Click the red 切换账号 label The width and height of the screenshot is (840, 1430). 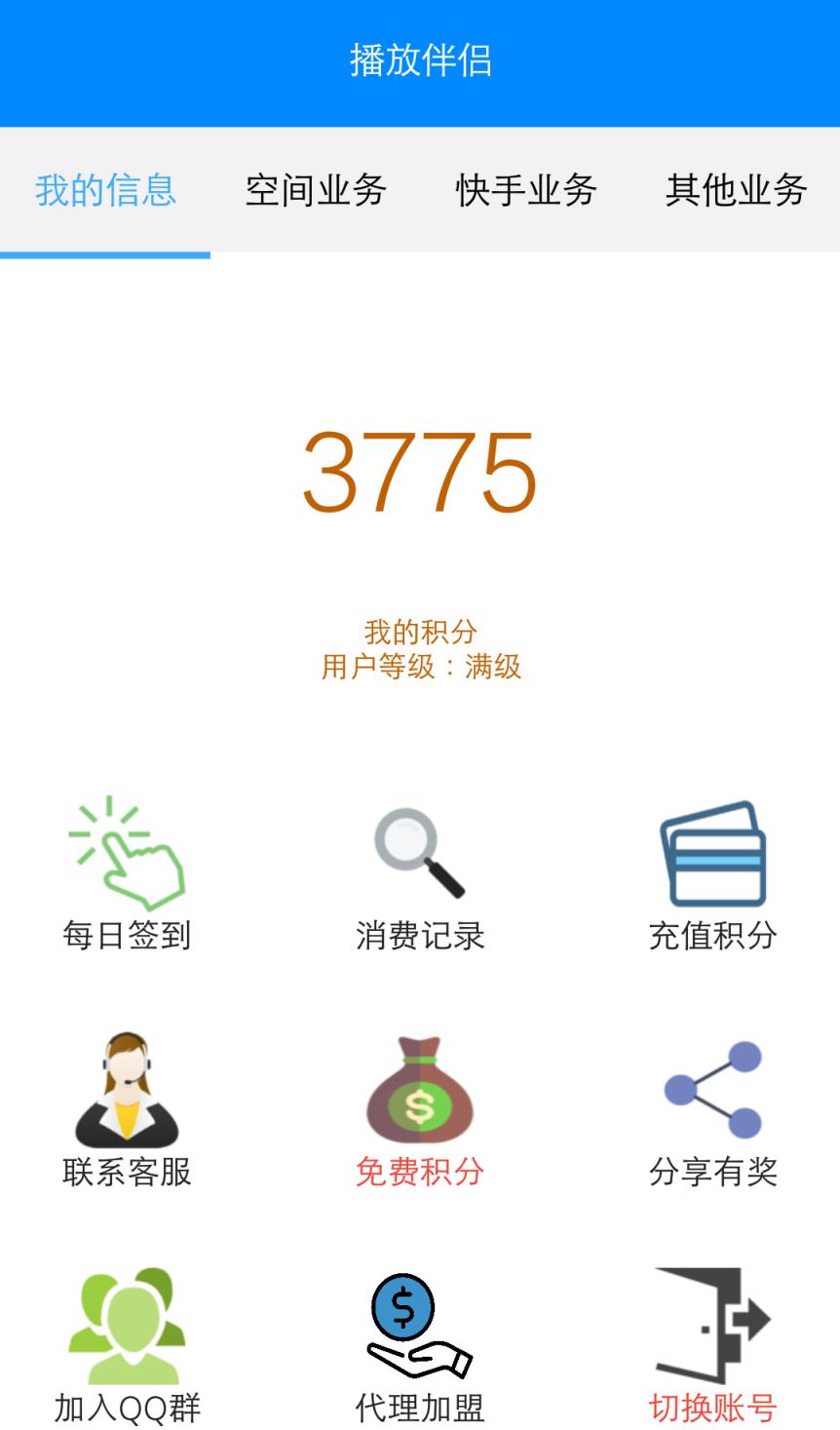[713, 1408]
